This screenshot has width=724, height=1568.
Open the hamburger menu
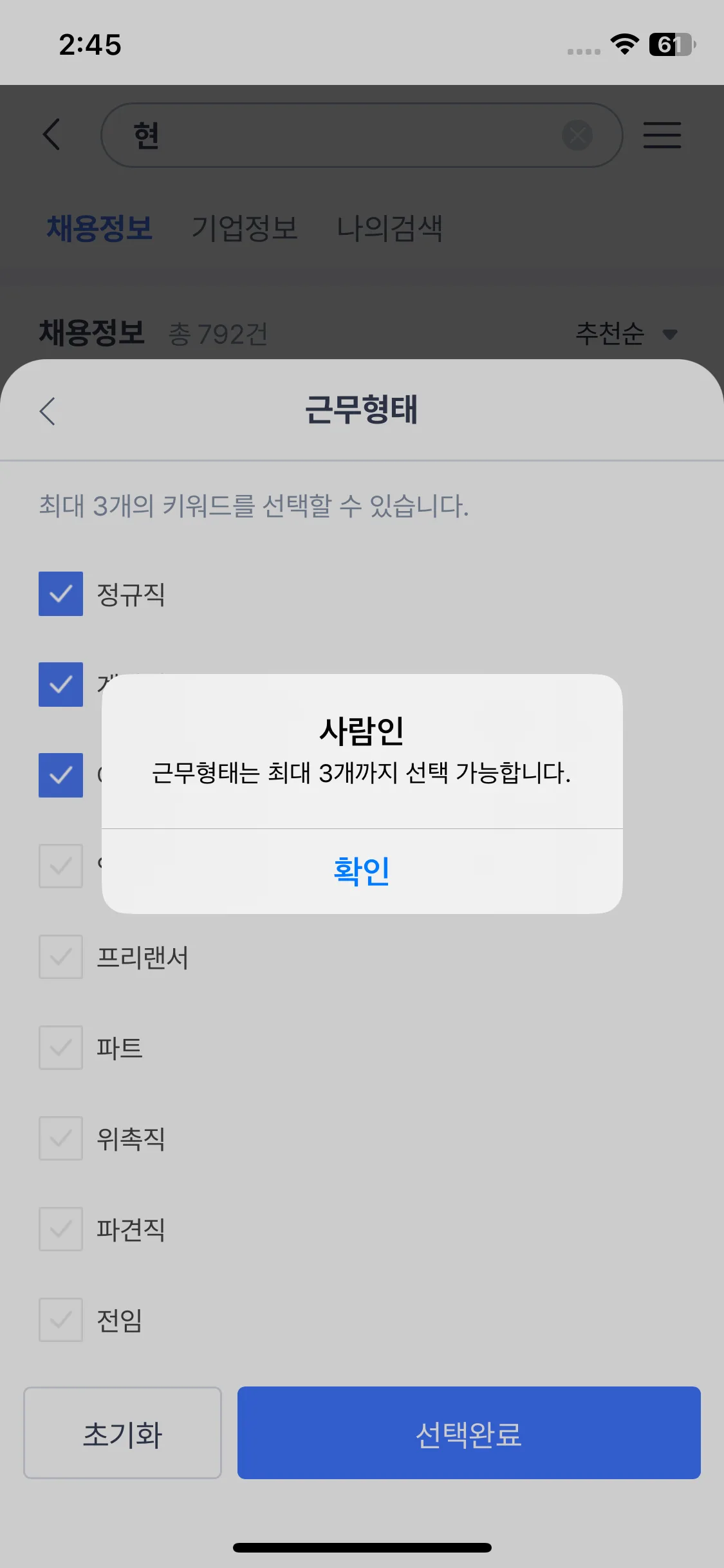pyautogui.click(x=662, y=135)
